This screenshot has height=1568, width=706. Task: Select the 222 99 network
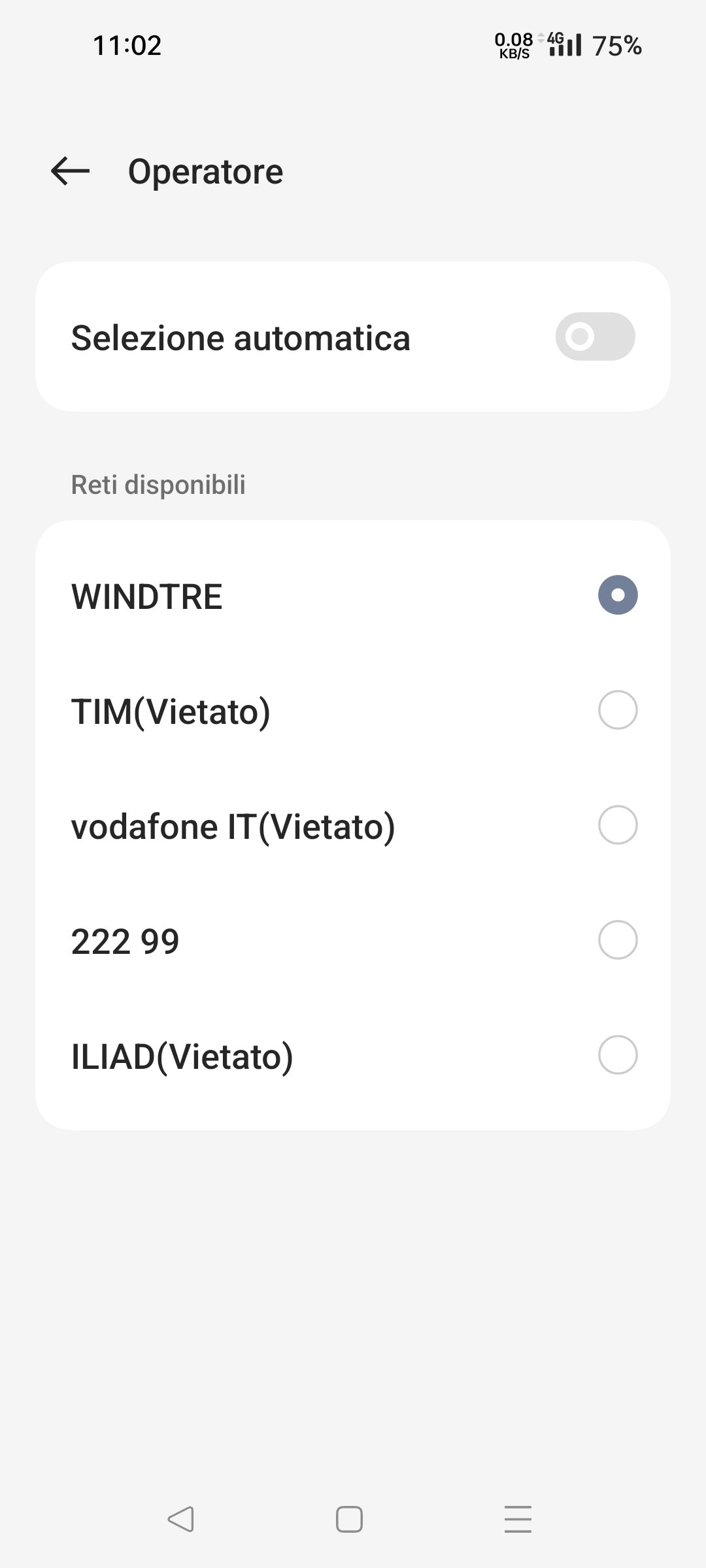(353, 940)
